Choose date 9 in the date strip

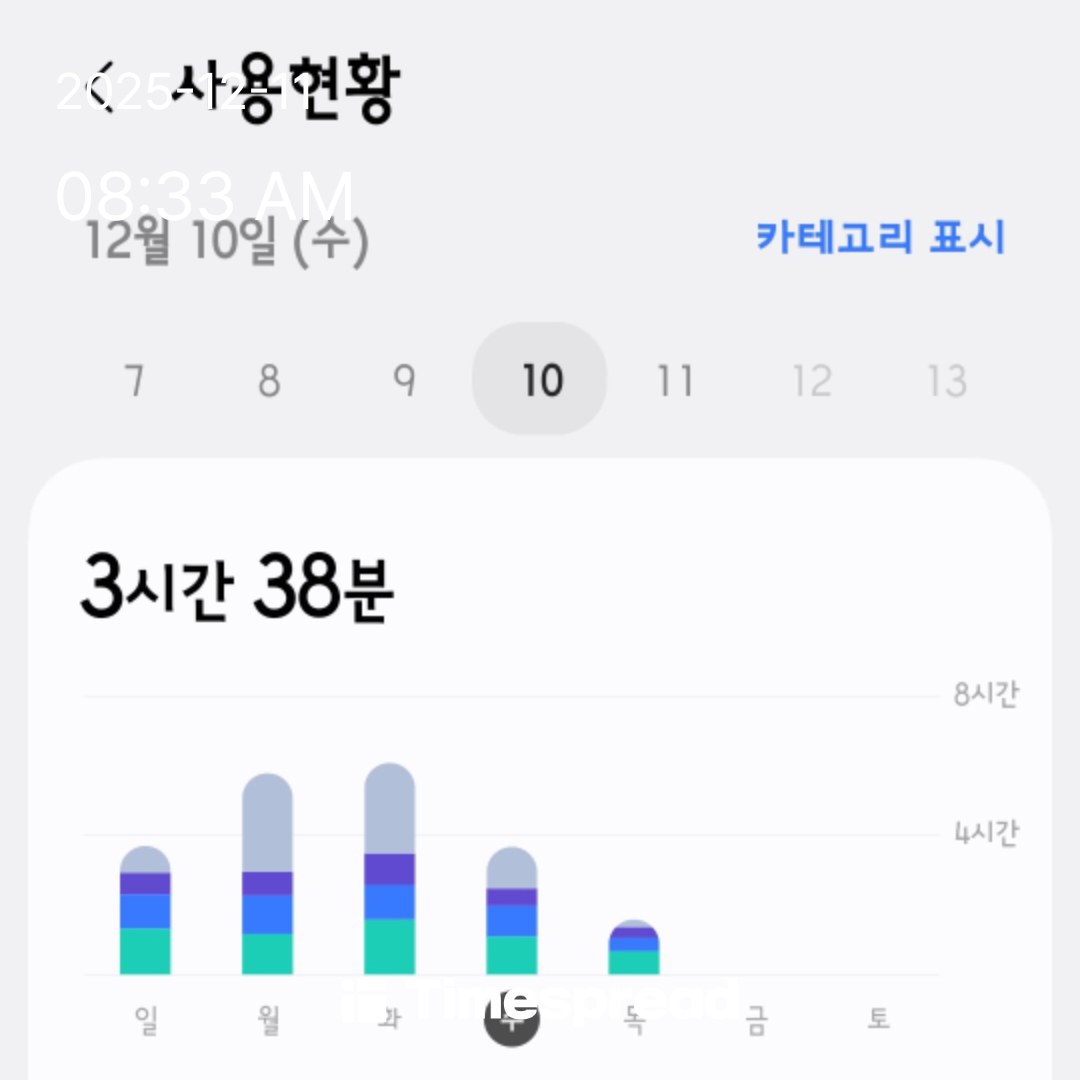pos(404,380)
